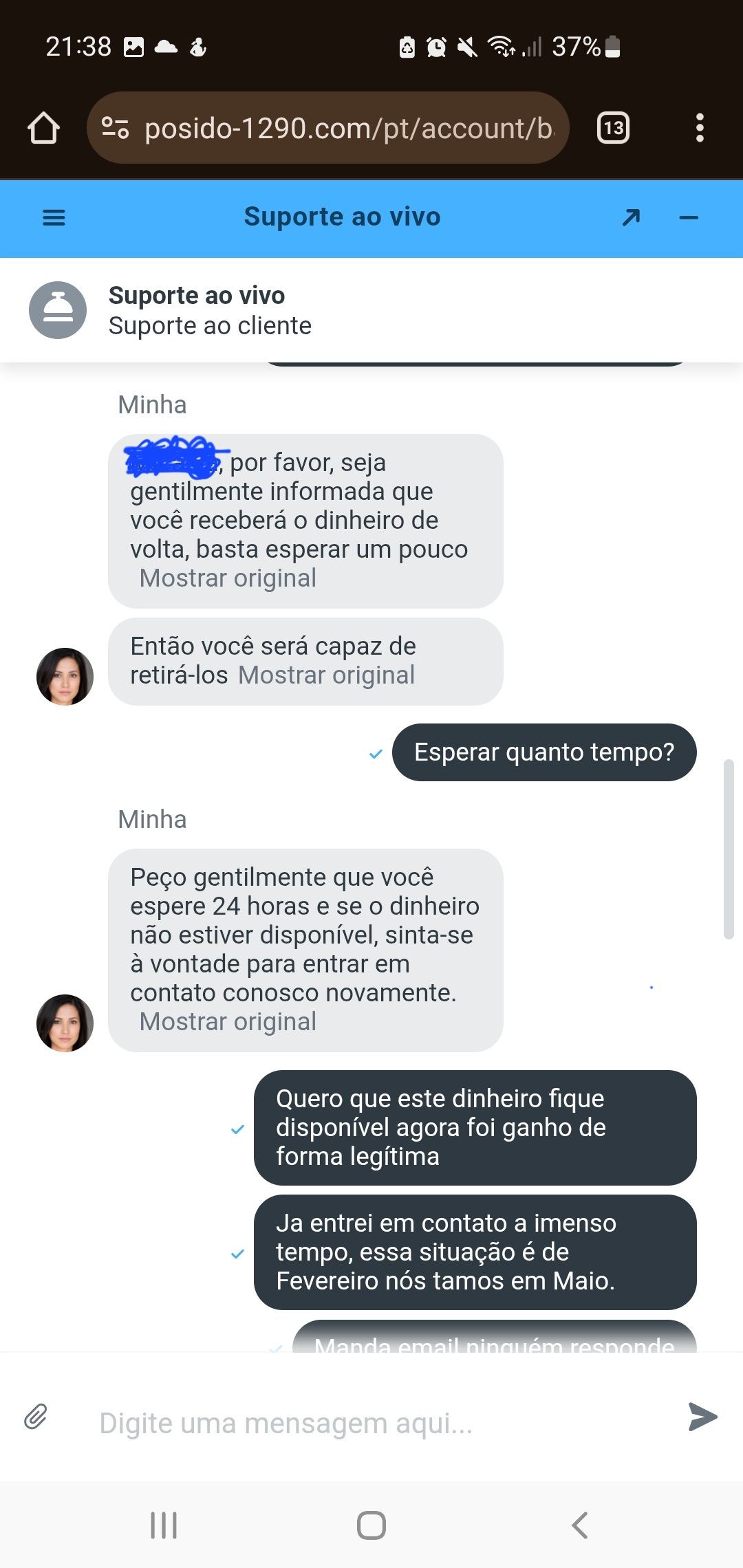Screen dimensions: 743x1568
Task: Minimize the Suporte ao vivo chat
Action: click(689, 218)
